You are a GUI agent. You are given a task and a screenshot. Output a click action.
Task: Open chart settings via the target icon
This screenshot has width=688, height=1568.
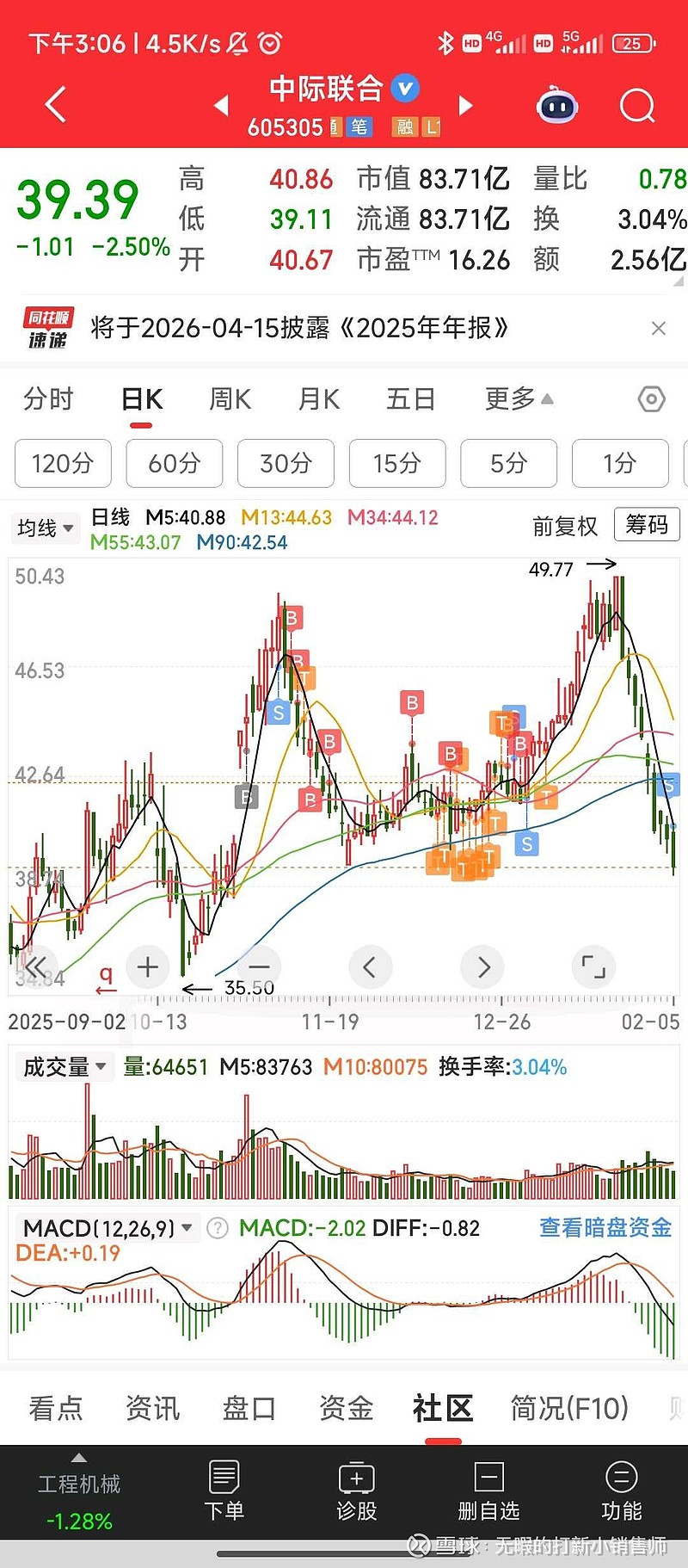click(651, 399)
